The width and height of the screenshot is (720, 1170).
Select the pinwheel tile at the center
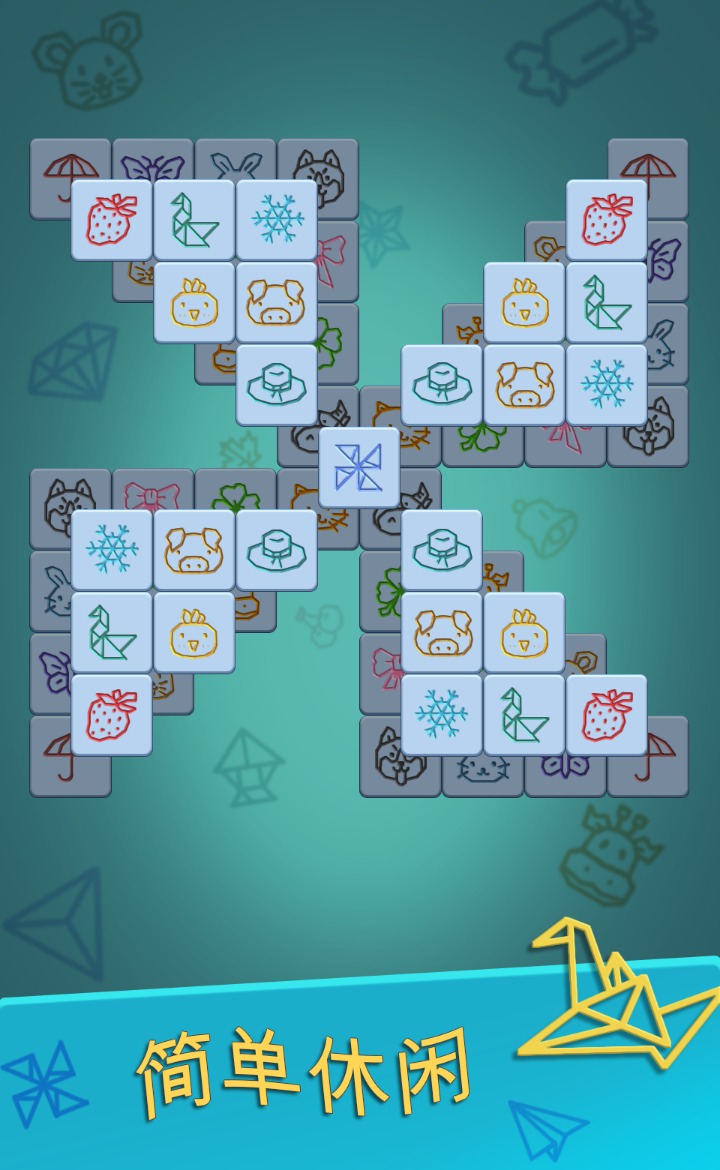pyautogui.click(x=357, y=465)
